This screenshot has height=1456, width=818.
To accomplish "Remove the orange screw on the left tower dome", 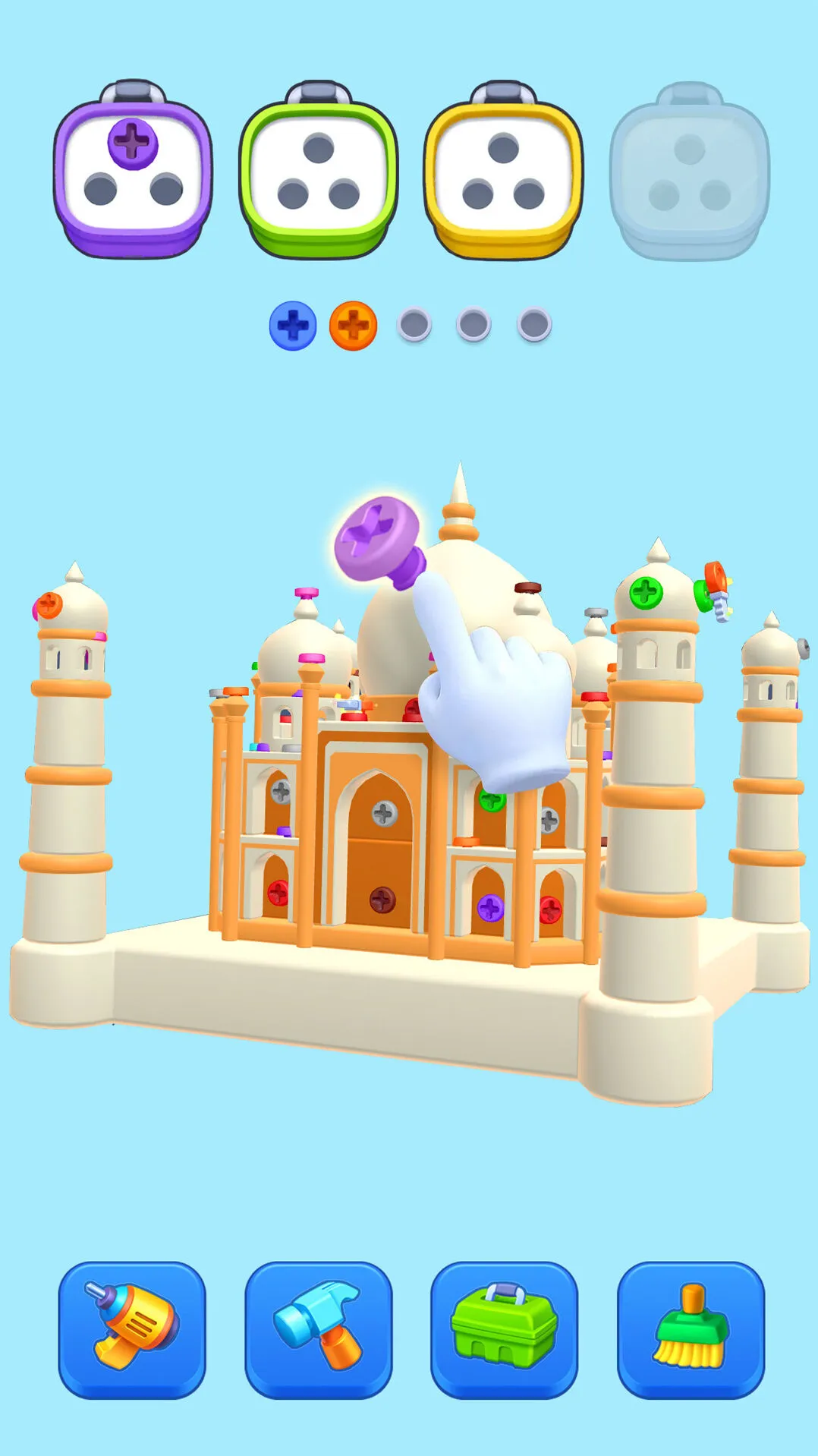I will [x=49, y=605].
